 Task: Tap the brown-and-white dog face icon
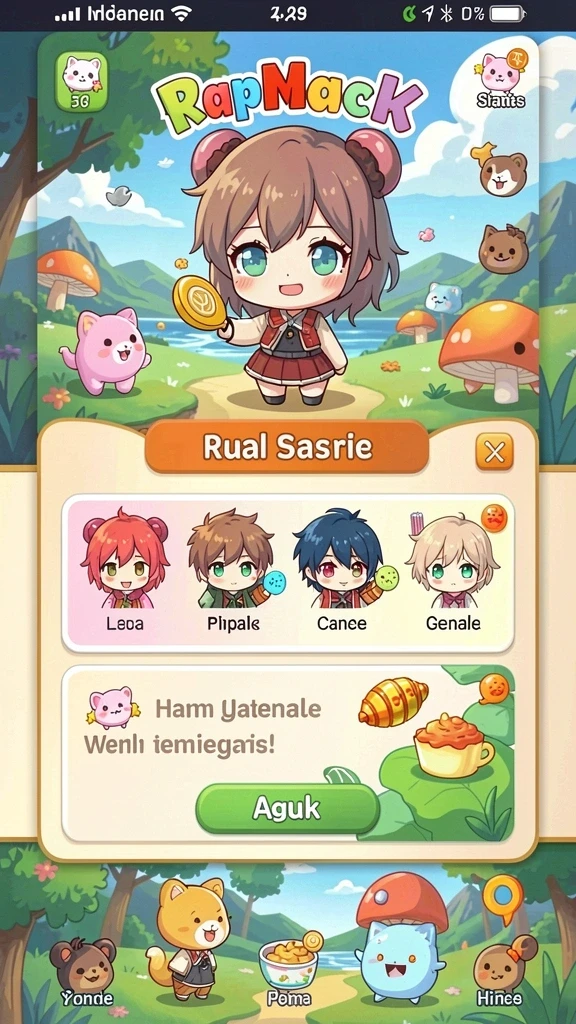(502, 172)
